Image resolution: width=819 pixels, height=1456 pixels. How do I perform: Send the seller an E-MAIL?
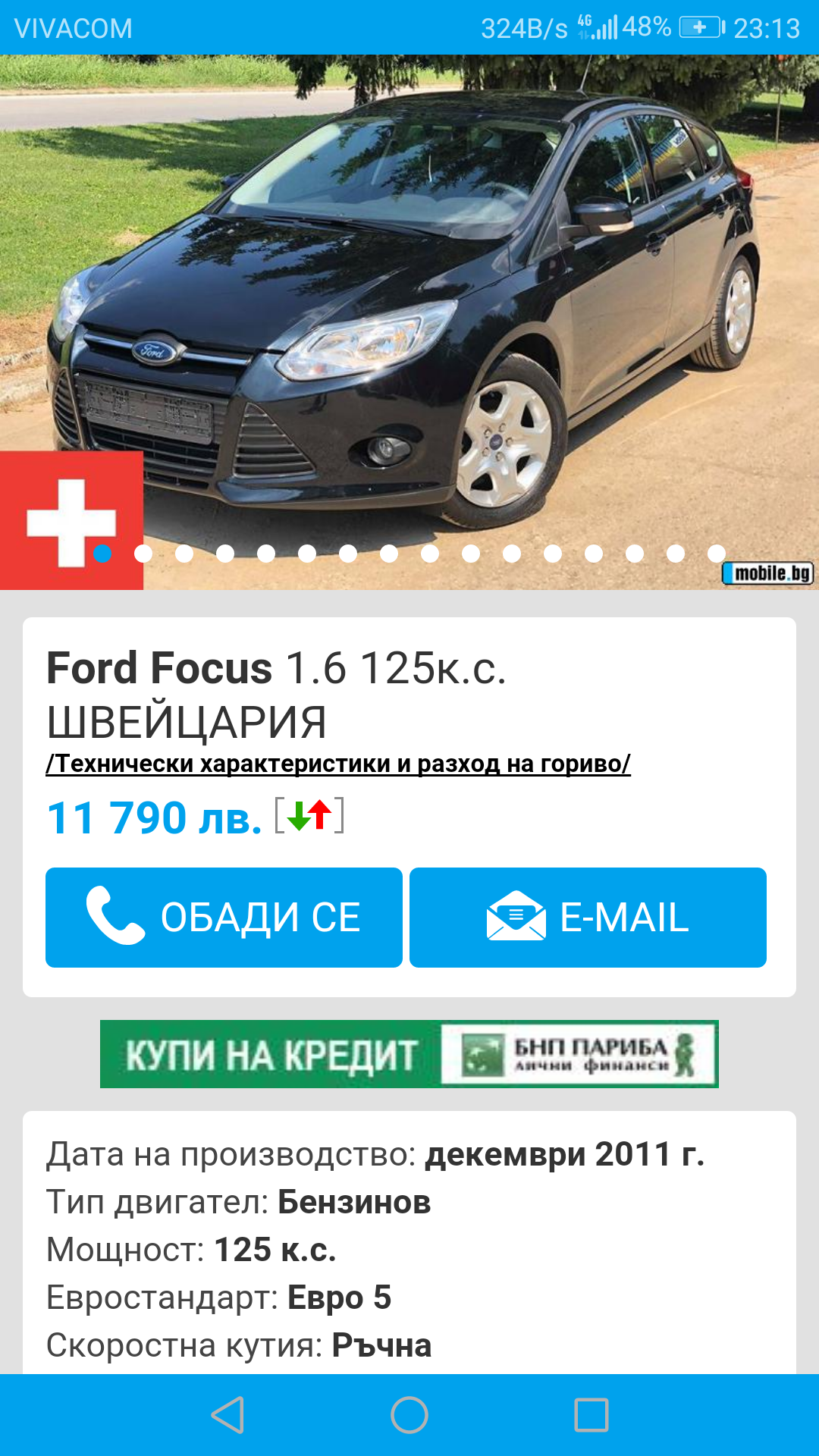tap(588, 918)
